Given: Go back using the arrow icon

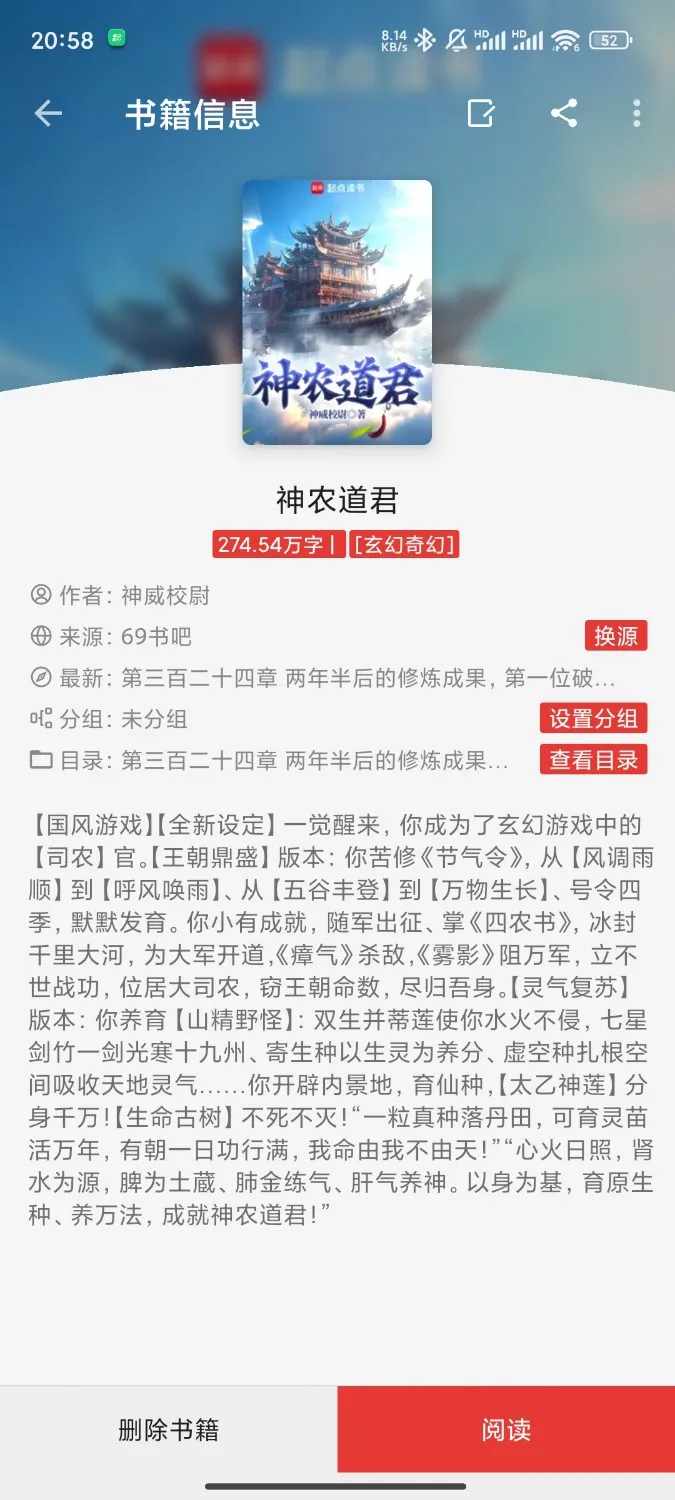Looking at the screenshot, I should coord(48,114).
